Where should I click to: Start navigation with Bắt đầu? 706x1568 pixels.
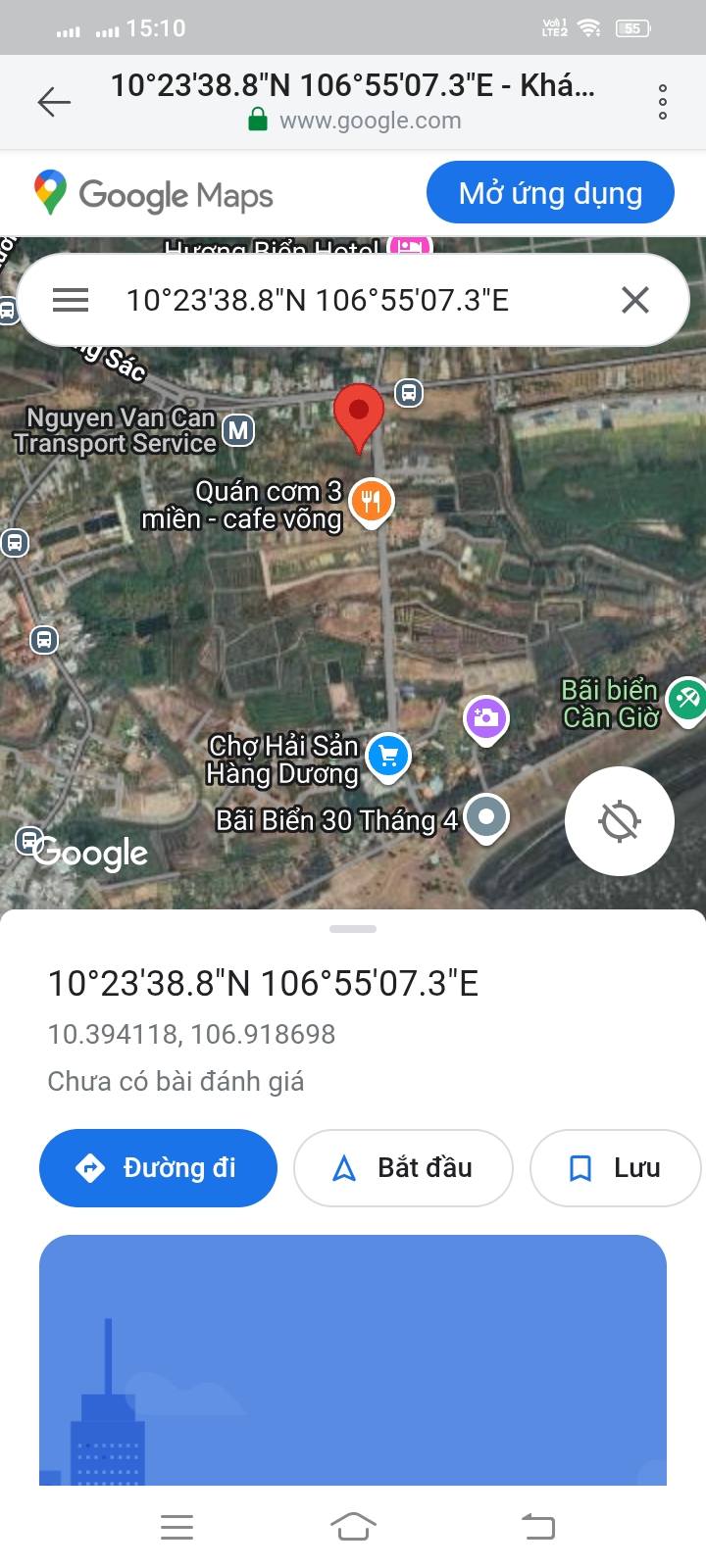(403, 1168)
